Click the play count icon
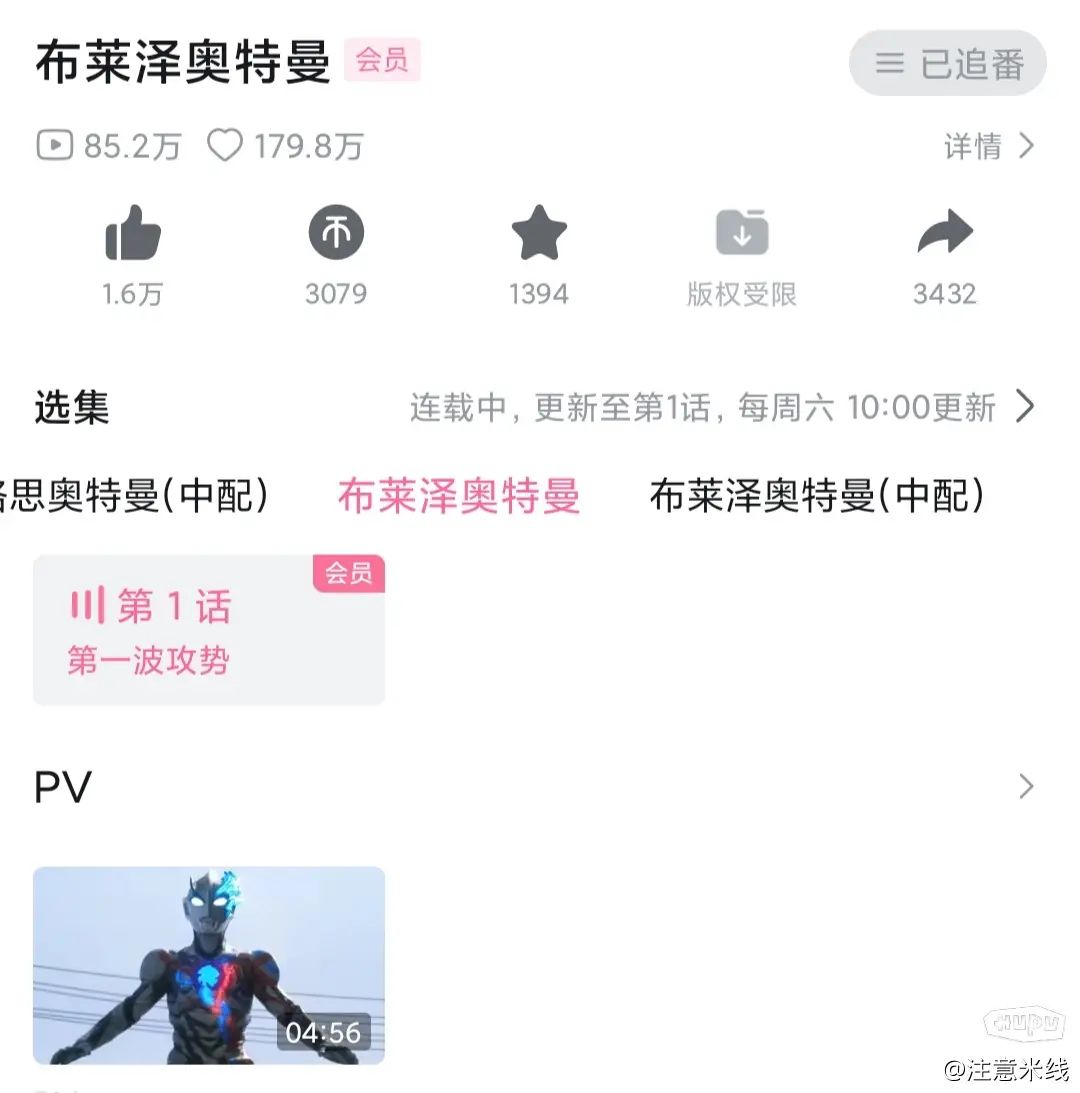 (x=55, y=146)
